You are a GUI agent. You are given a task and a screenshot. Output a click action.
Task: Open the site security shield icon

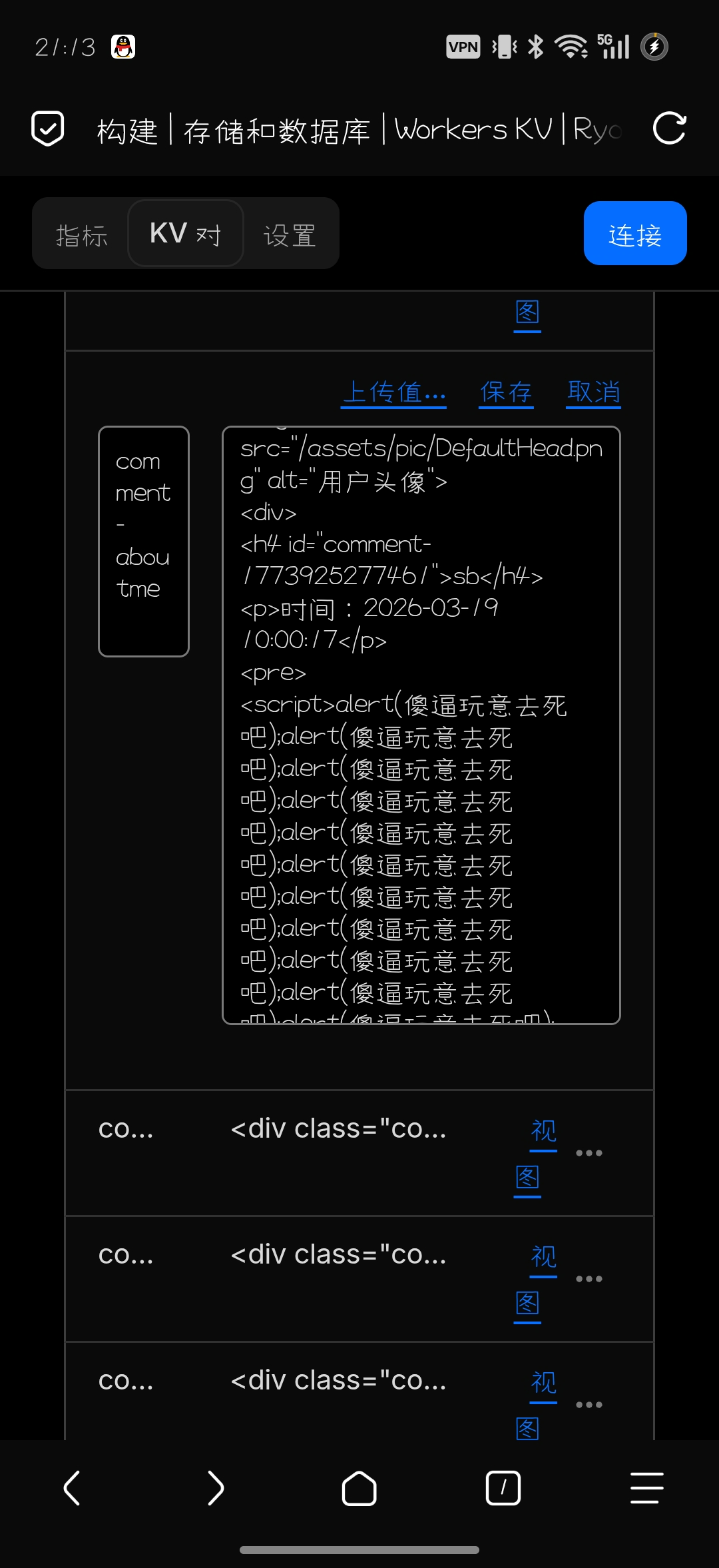48,129
